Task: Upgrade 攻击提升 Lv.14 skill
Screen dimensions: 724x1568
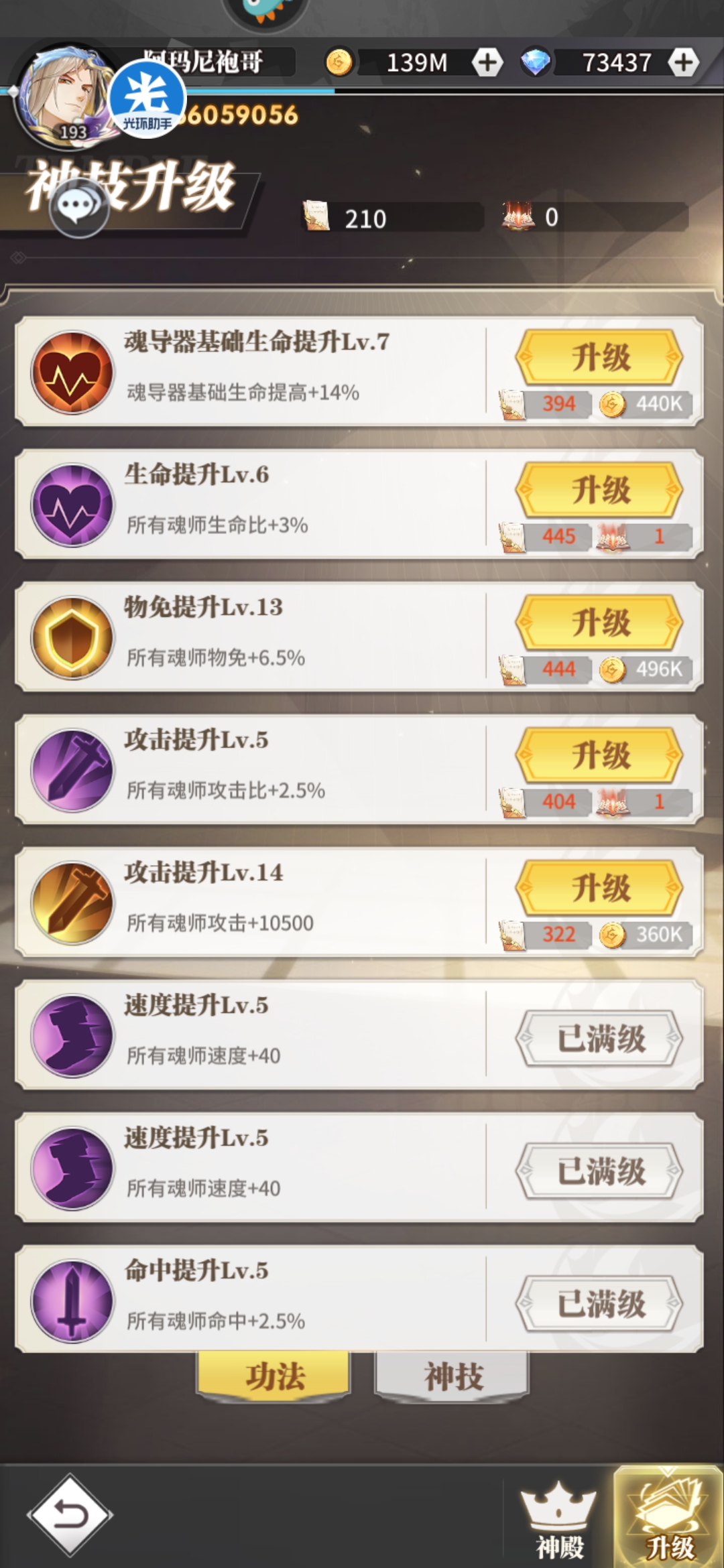Action: (600, 888)
